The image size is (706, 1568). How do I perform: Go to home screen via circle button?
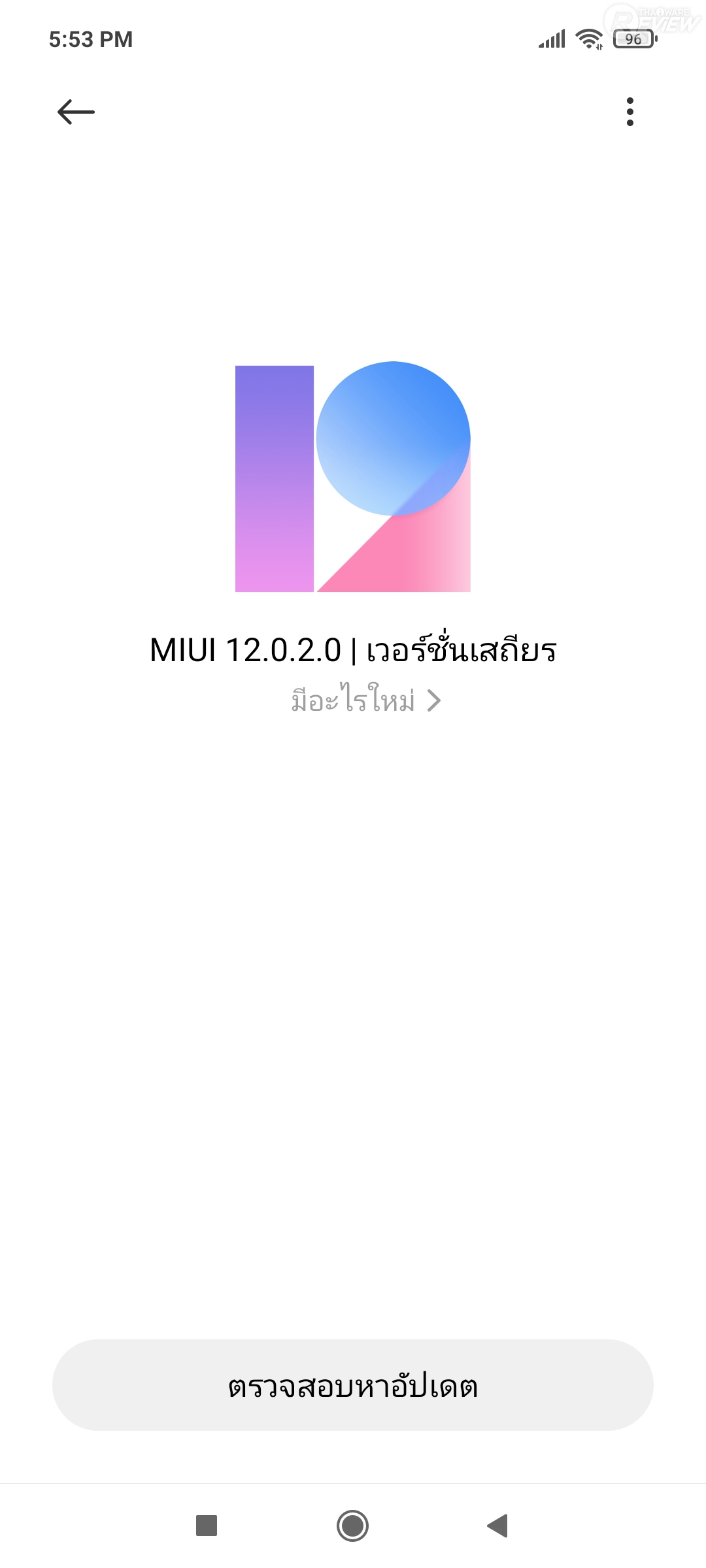[352, 1526]
